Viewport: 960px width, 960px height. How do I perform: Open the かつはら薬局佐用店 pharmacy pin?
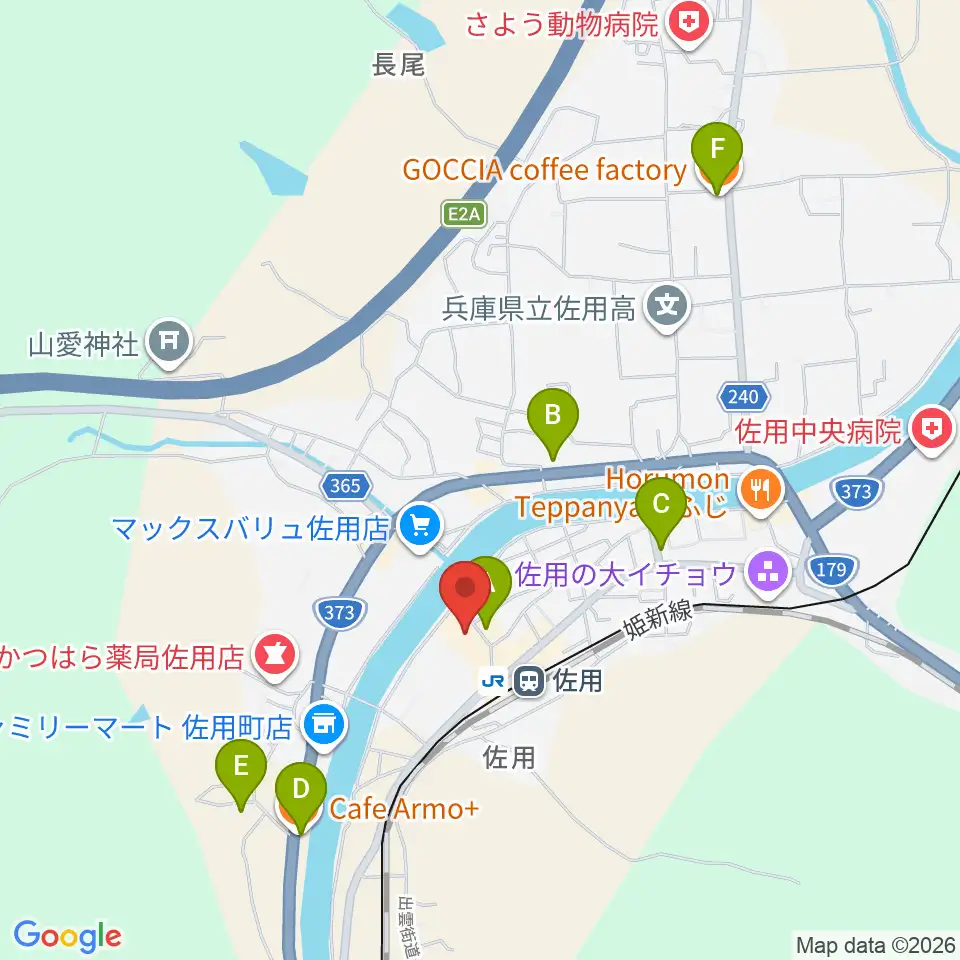[x=275, y=657]
